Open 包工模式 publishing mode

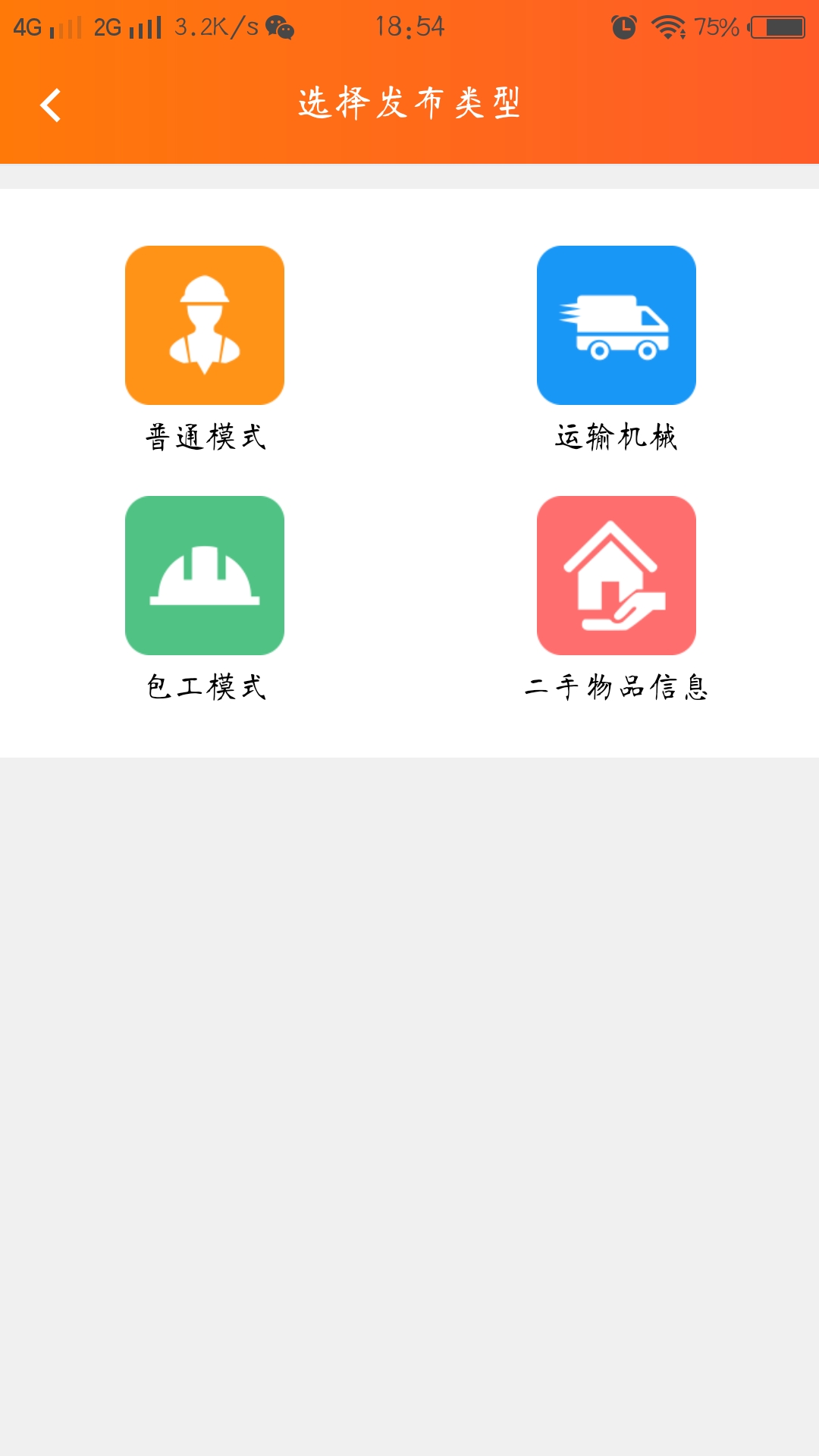(205, 576)
